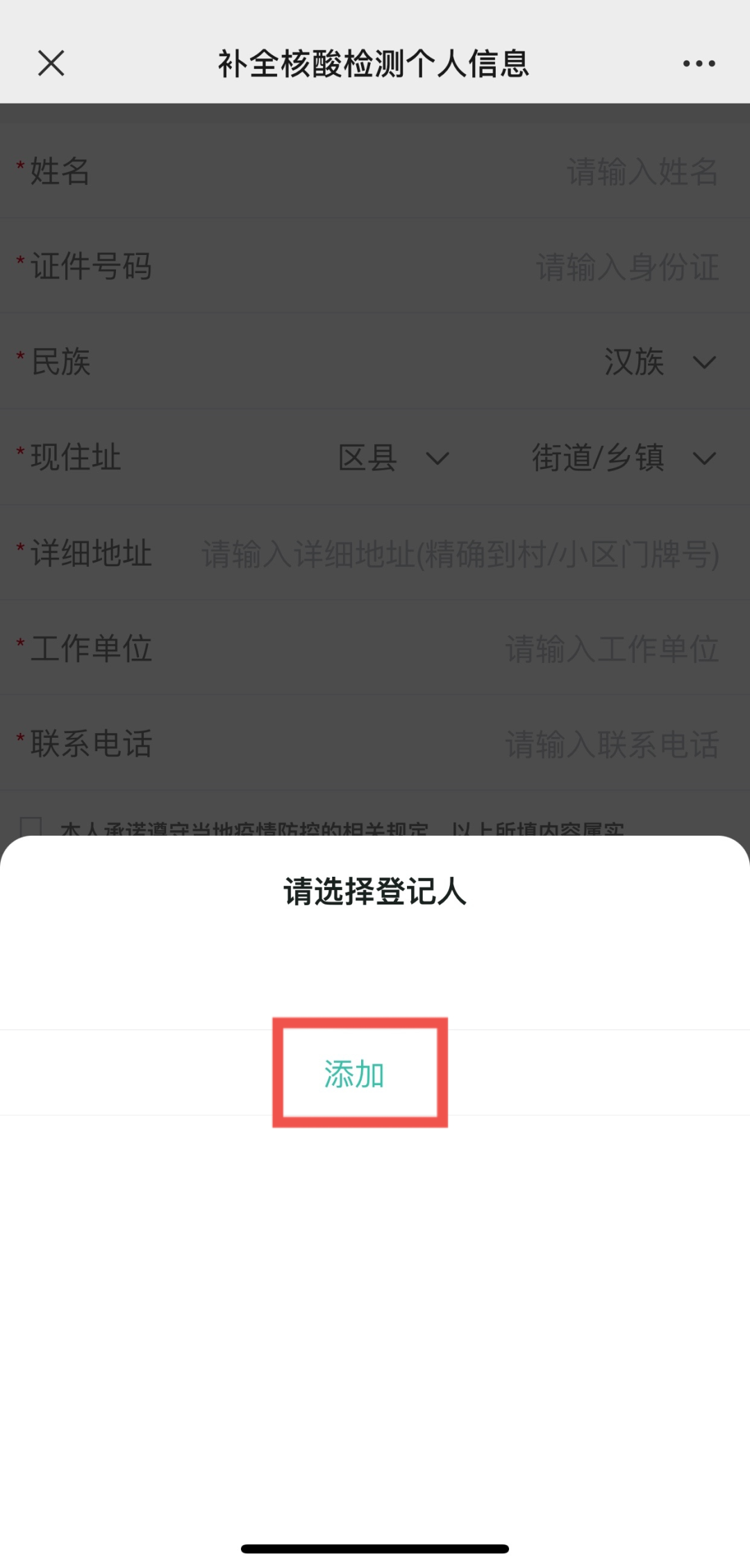Tap 添加 to add a registrant

(355, 1074)
